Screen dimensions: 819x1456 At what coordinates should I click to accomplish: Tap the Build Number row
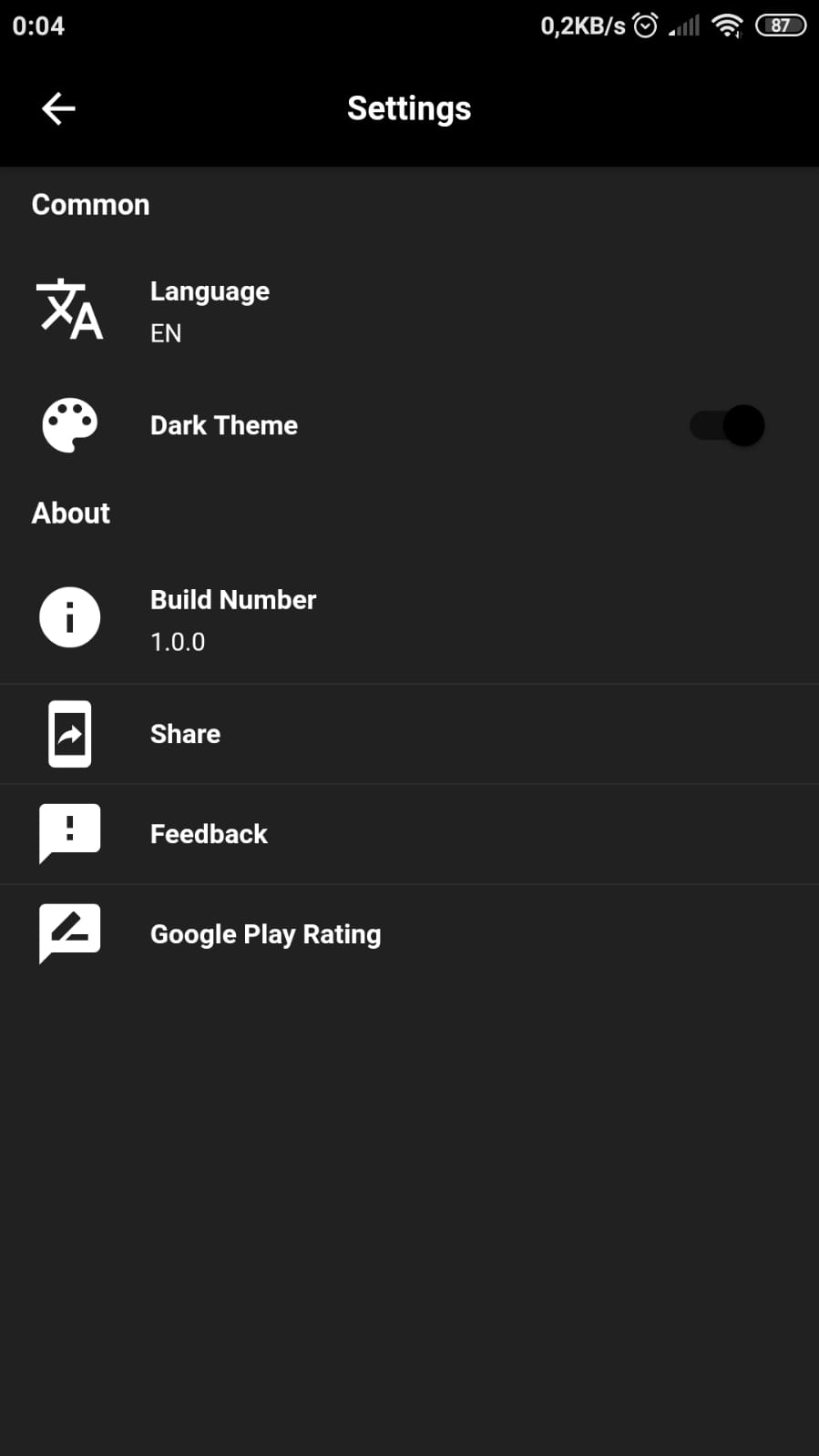(233, 619)
